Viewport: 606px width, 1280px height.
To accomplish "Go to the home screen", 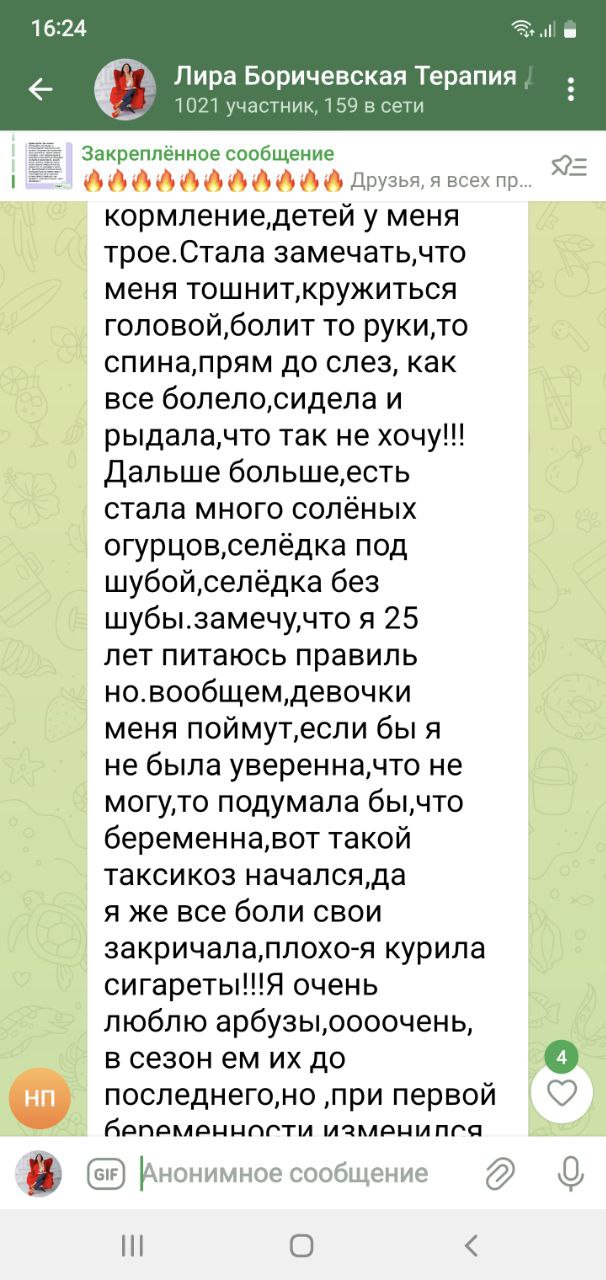I will coord(302,1245).
